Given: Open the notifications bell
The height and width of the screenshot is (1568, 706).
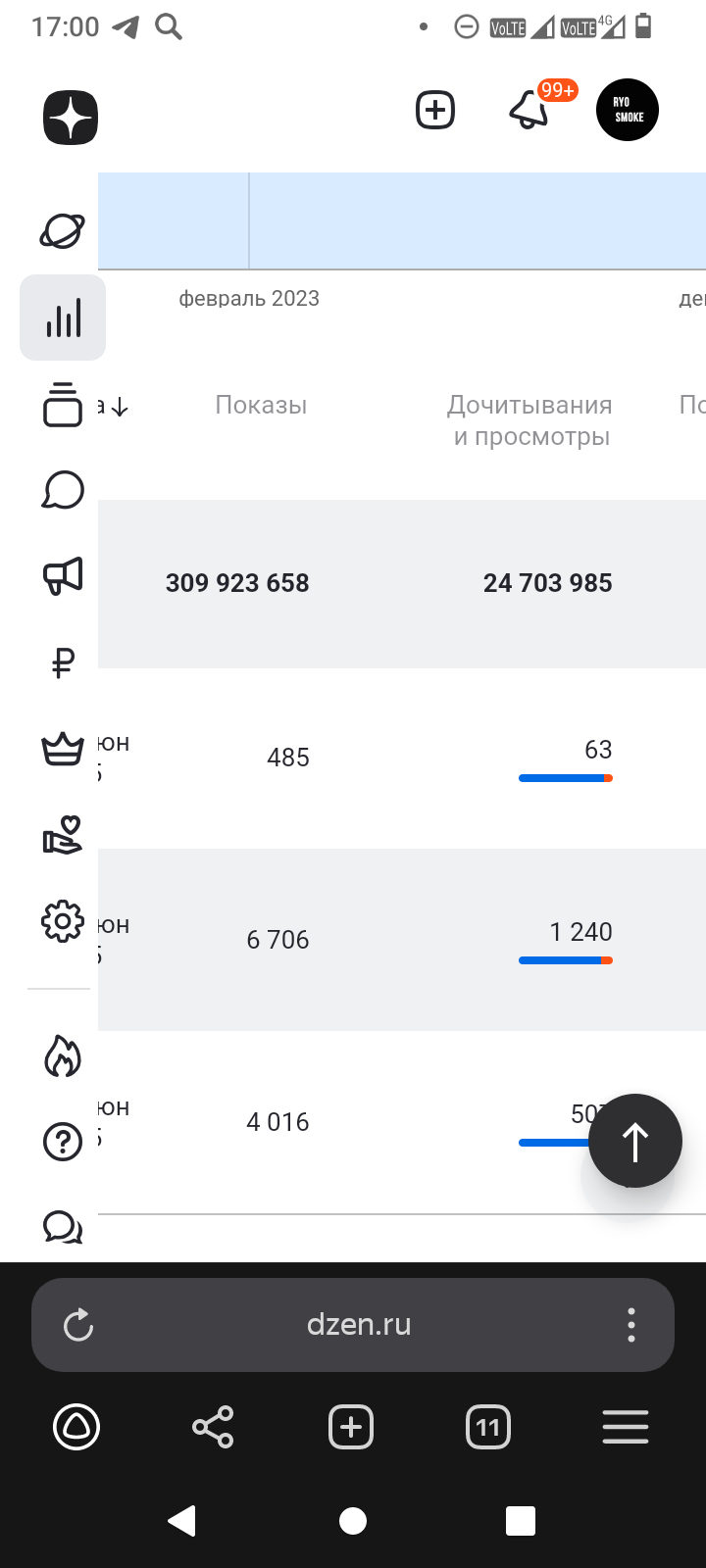Looking at the screenshot, I should pyautogui.click(x=529, y=110).
